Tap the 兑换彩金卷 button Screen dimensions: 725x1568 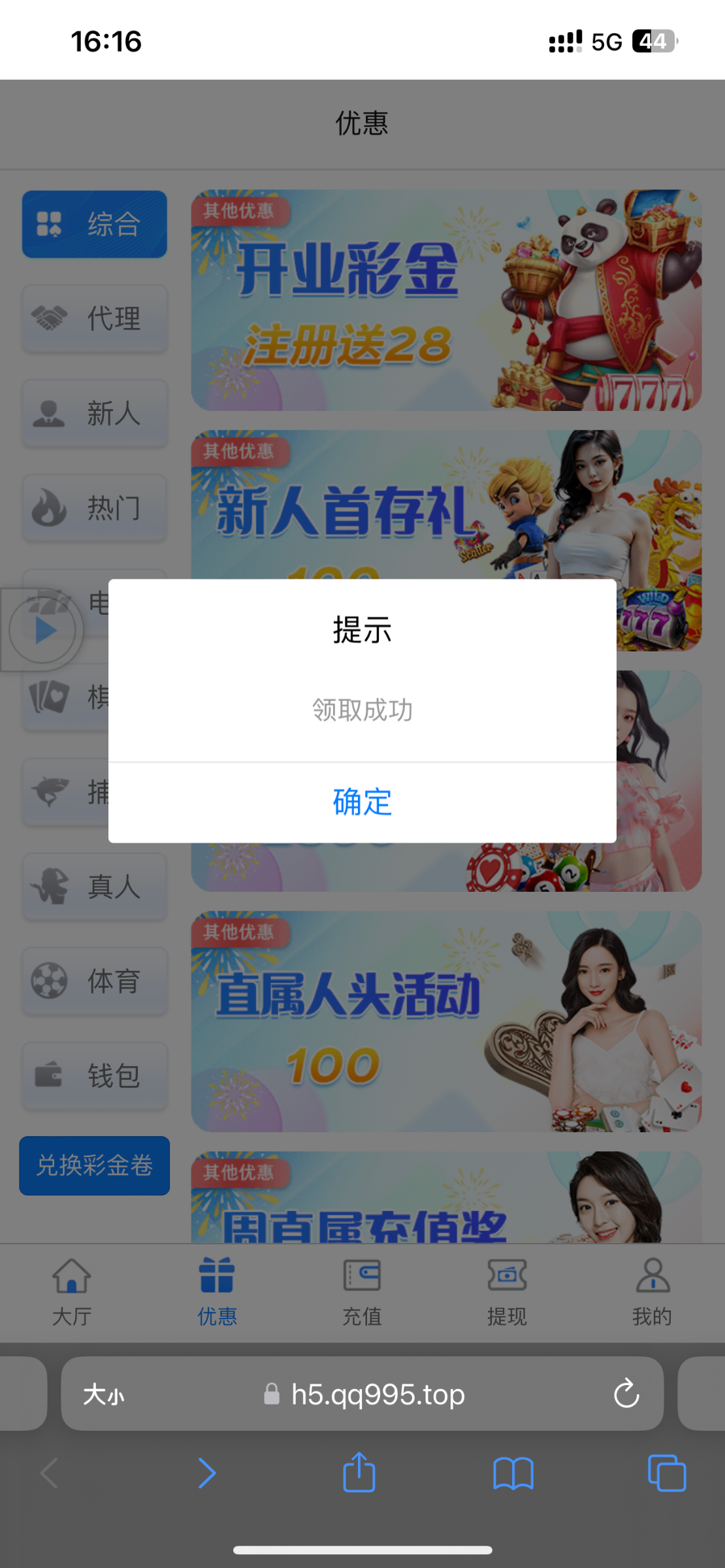[95, 1166]
